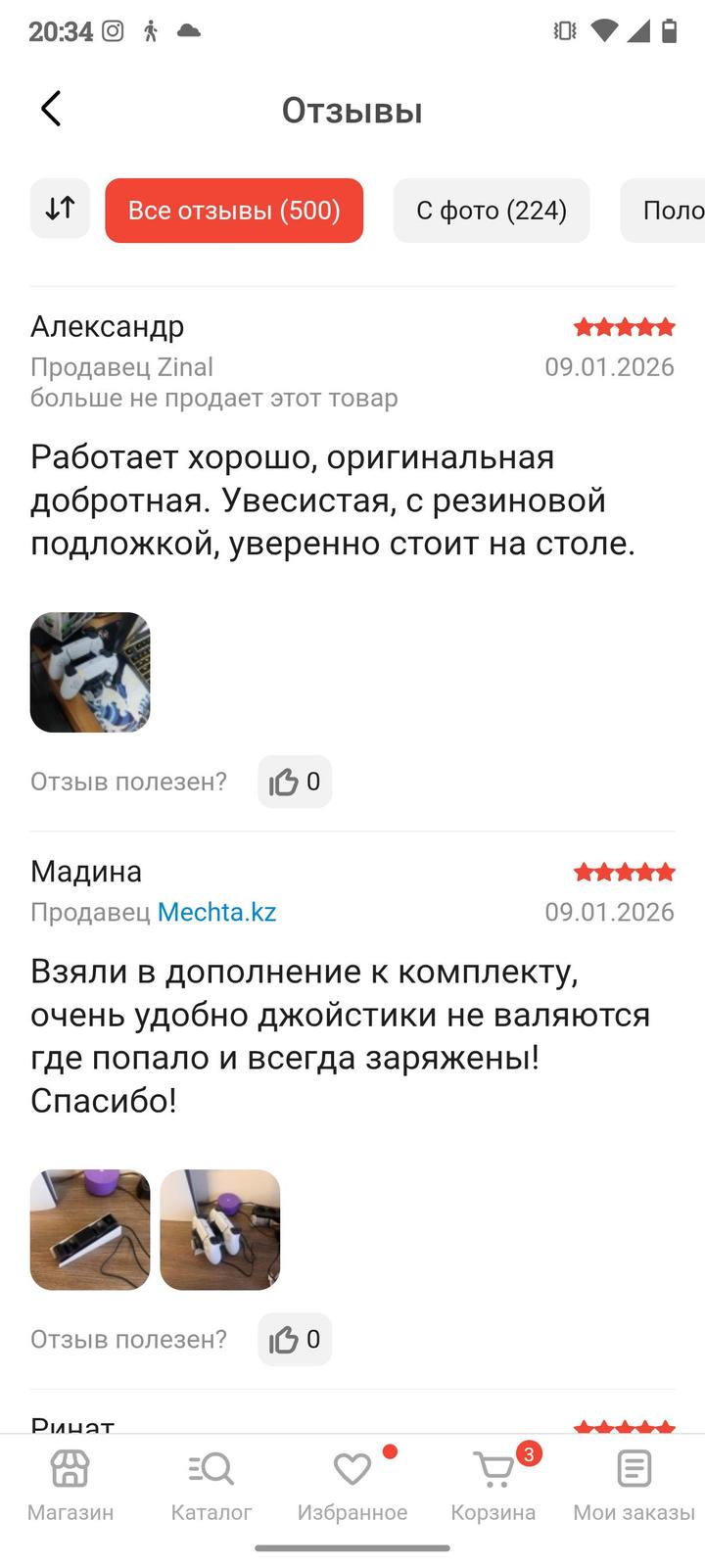This screenshot has width=705, height=1568.
Task: Select the Все отзывы (500) filter
Action: (x=234, y=210)
